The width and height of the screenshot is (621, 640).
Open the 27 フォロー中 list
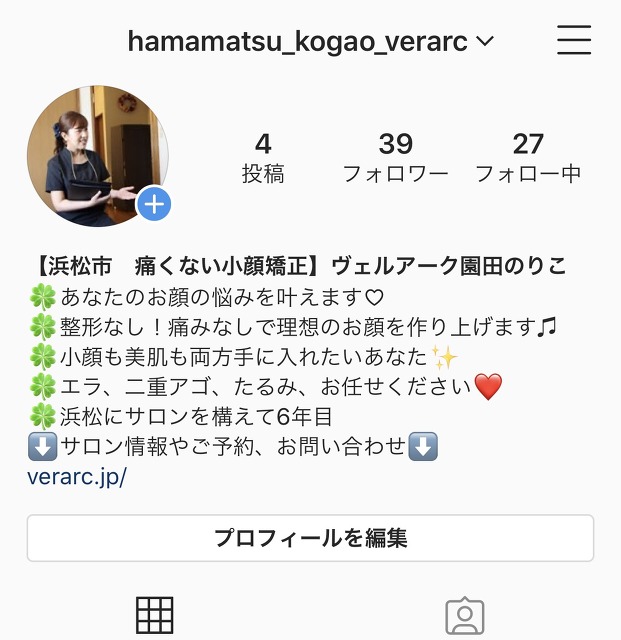click(528, 158)
